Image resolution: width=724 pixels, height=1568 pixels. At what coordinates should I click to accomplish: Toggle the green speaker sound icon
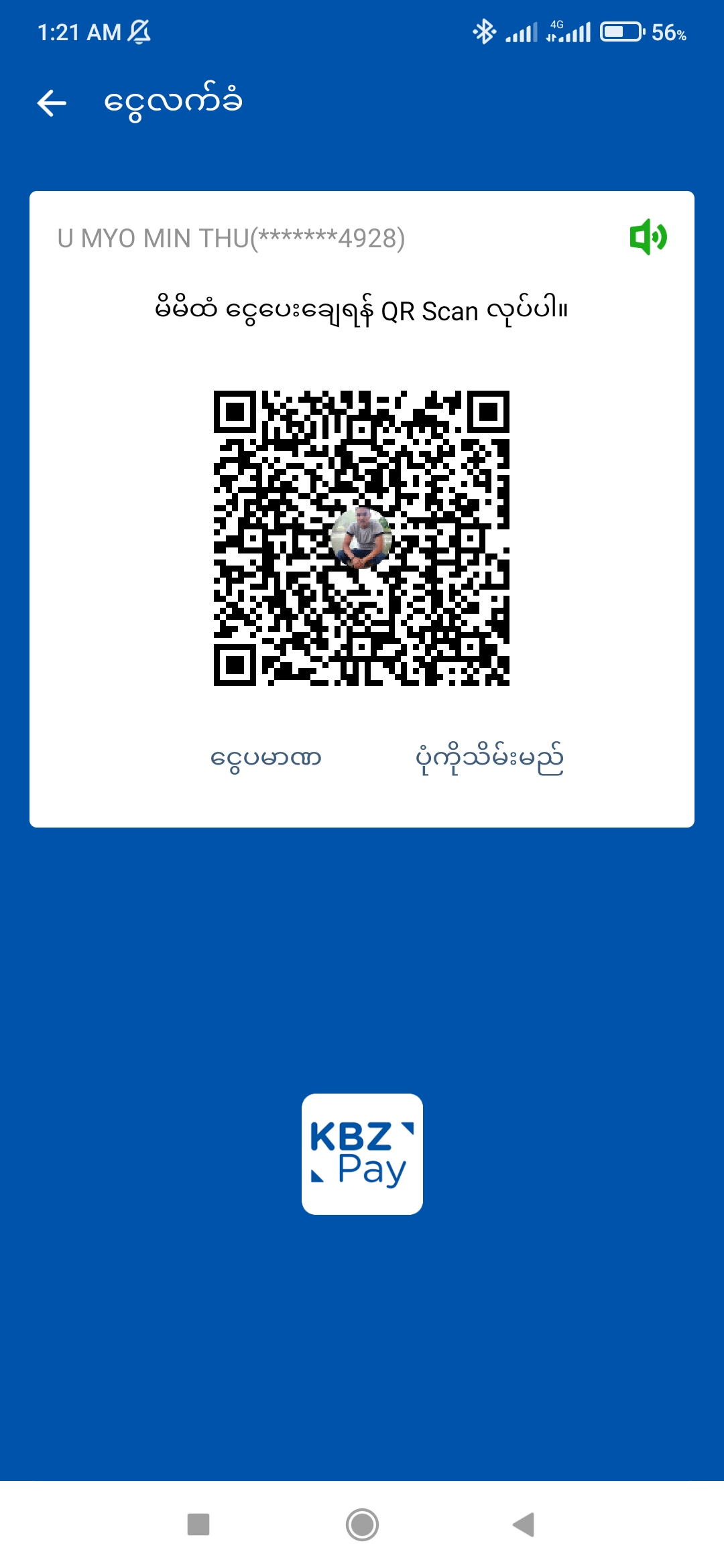tap(648, 237)
